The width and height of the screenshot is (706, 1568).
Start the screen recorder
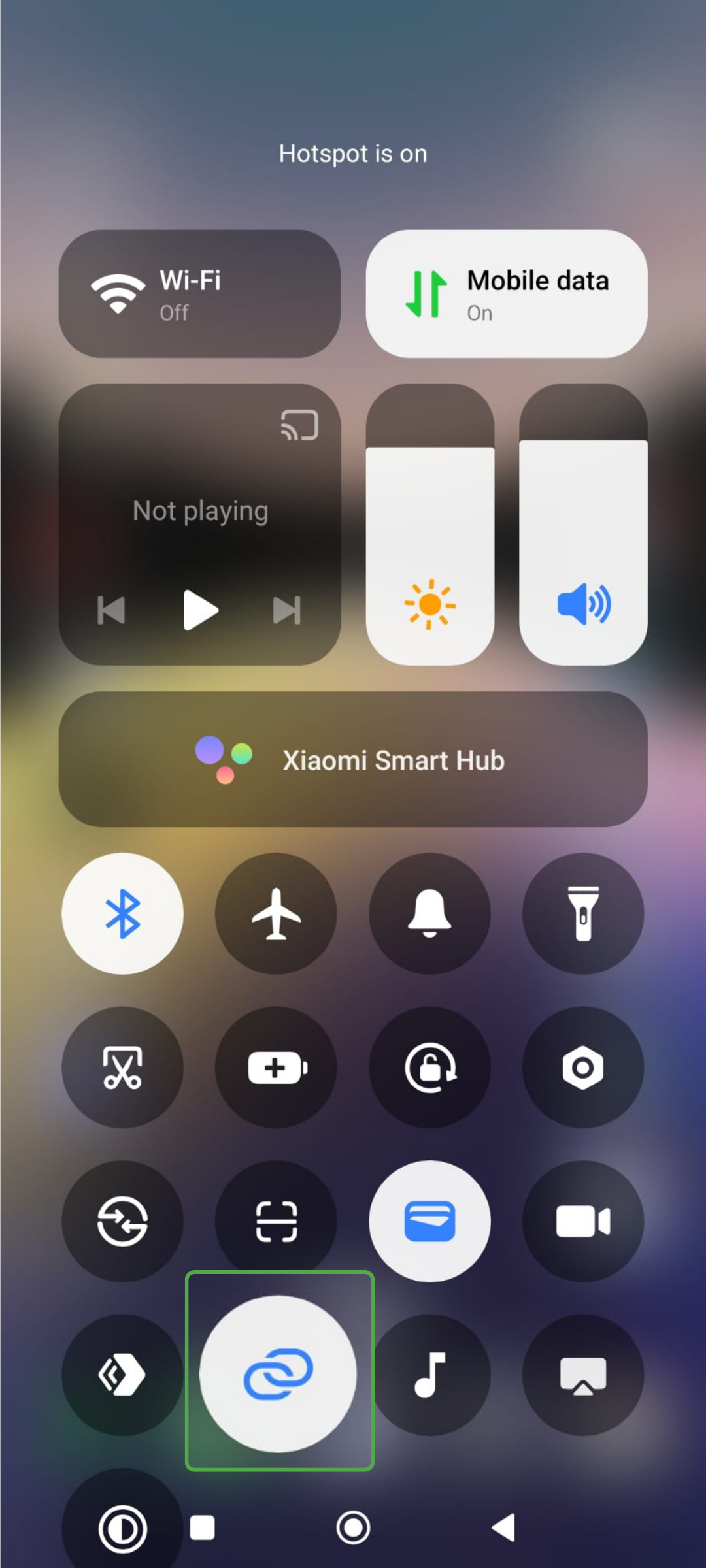coord(583,1221)
